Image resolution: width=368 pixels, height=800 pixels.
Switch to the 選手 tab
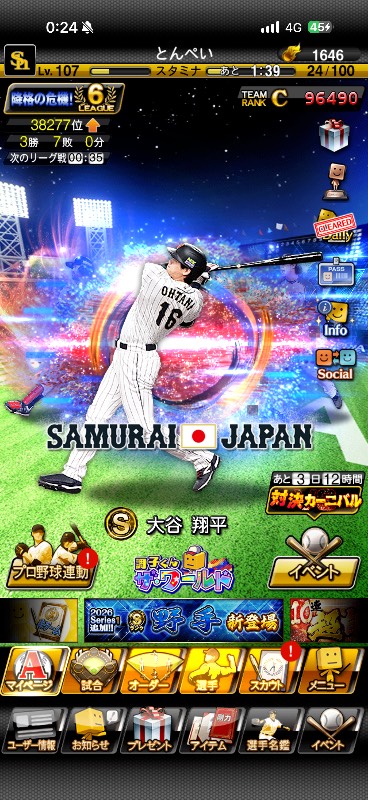[x=210, y=670]
